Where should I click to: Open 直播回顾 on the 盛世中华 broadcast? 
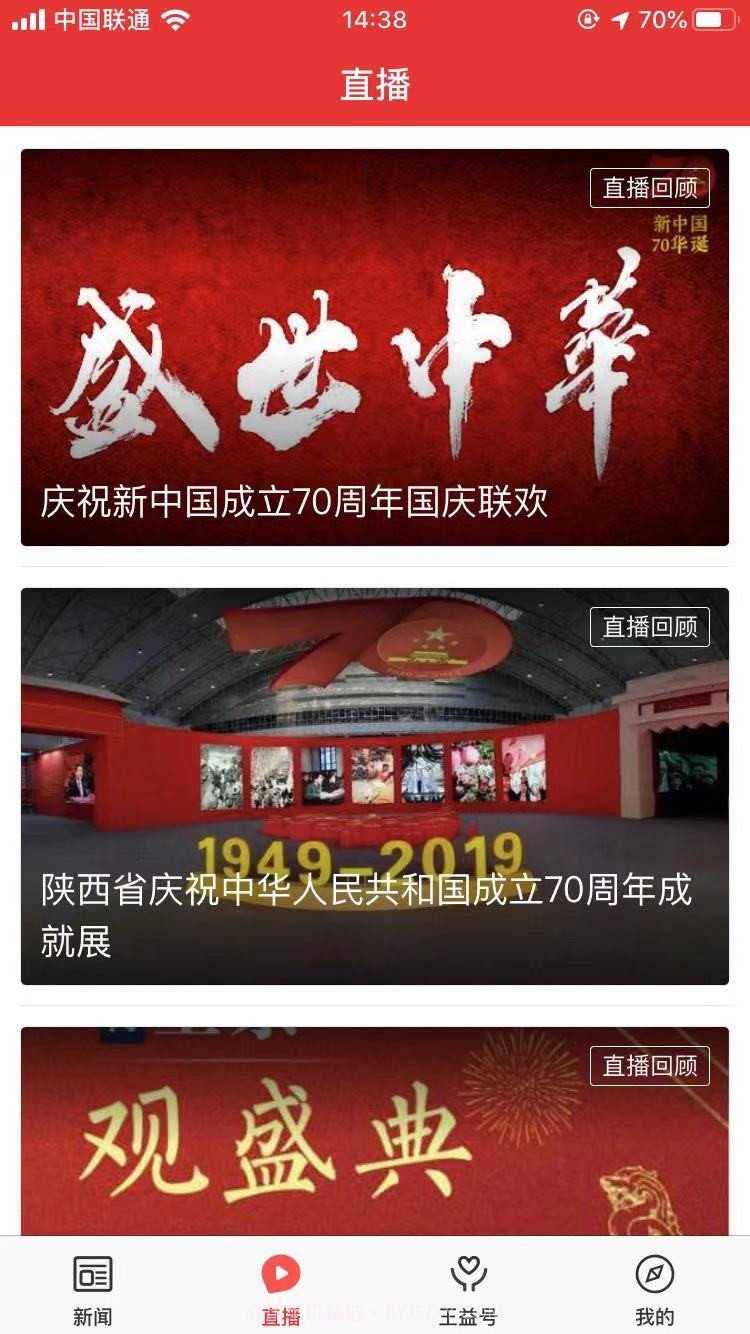pos(651,186)
